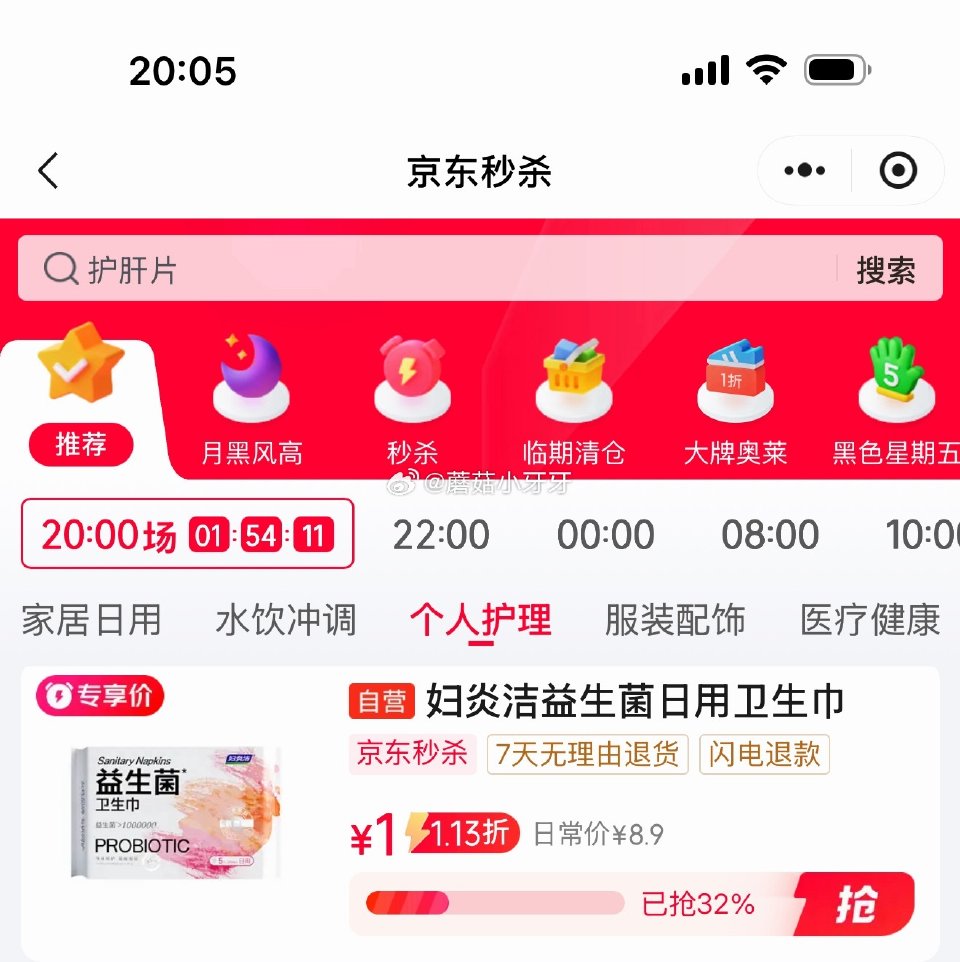Tap the capsule close target icon
960x962 pixels.
click(898, 170)
